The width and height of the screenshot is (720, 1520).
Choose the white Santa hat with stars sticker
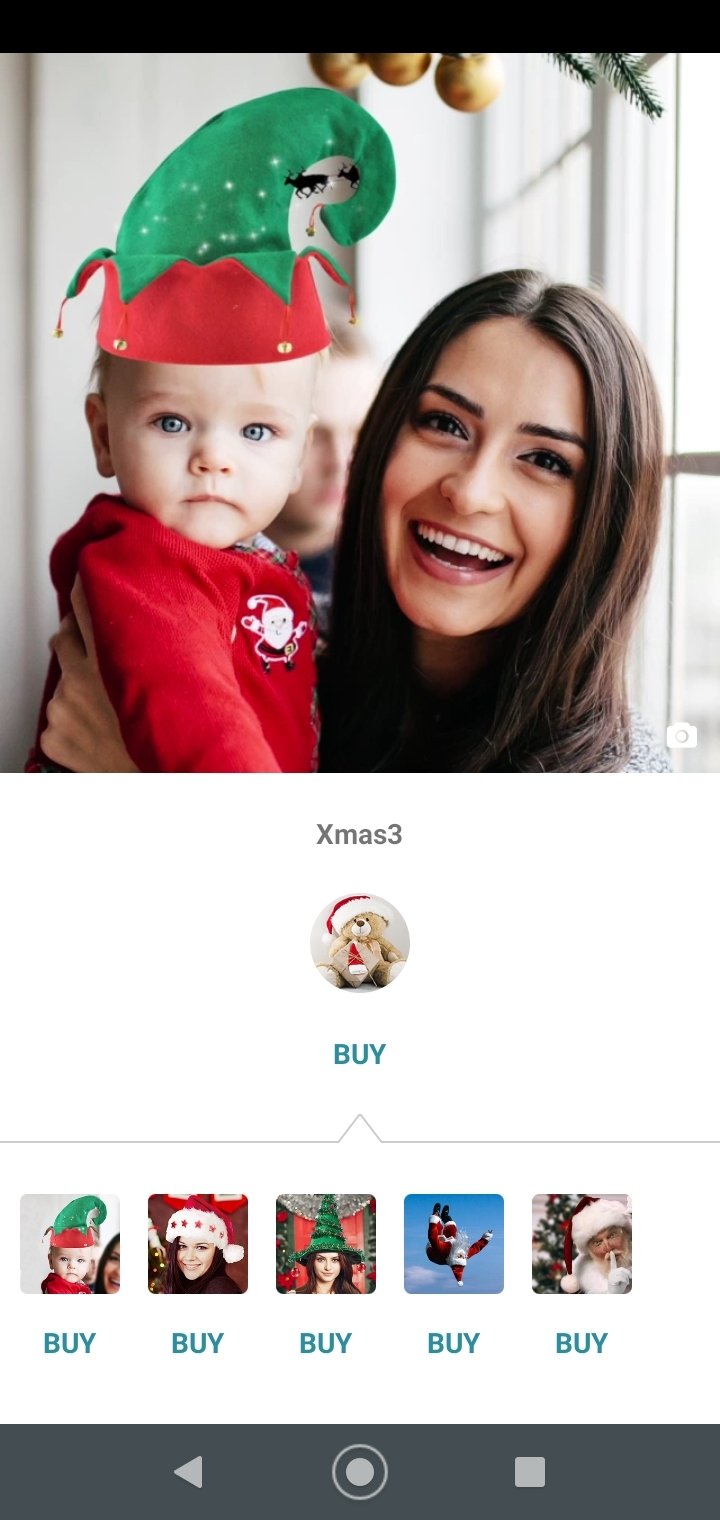[198, 1244]
